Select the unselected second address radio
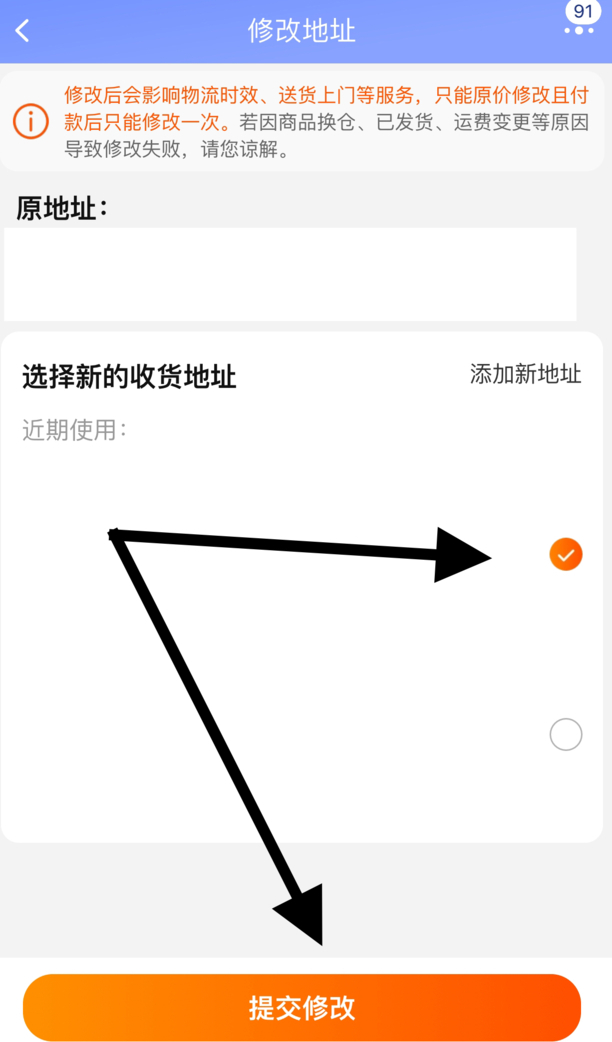The image size is (612, 1042). point(565,735)
